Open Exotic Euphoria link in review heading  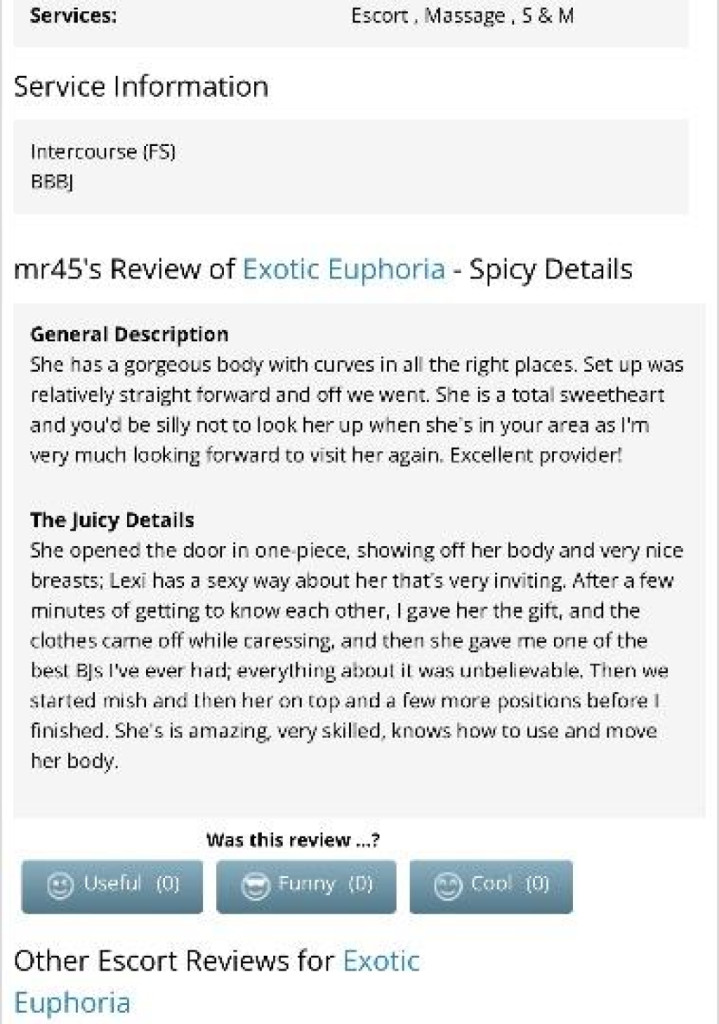344,269
